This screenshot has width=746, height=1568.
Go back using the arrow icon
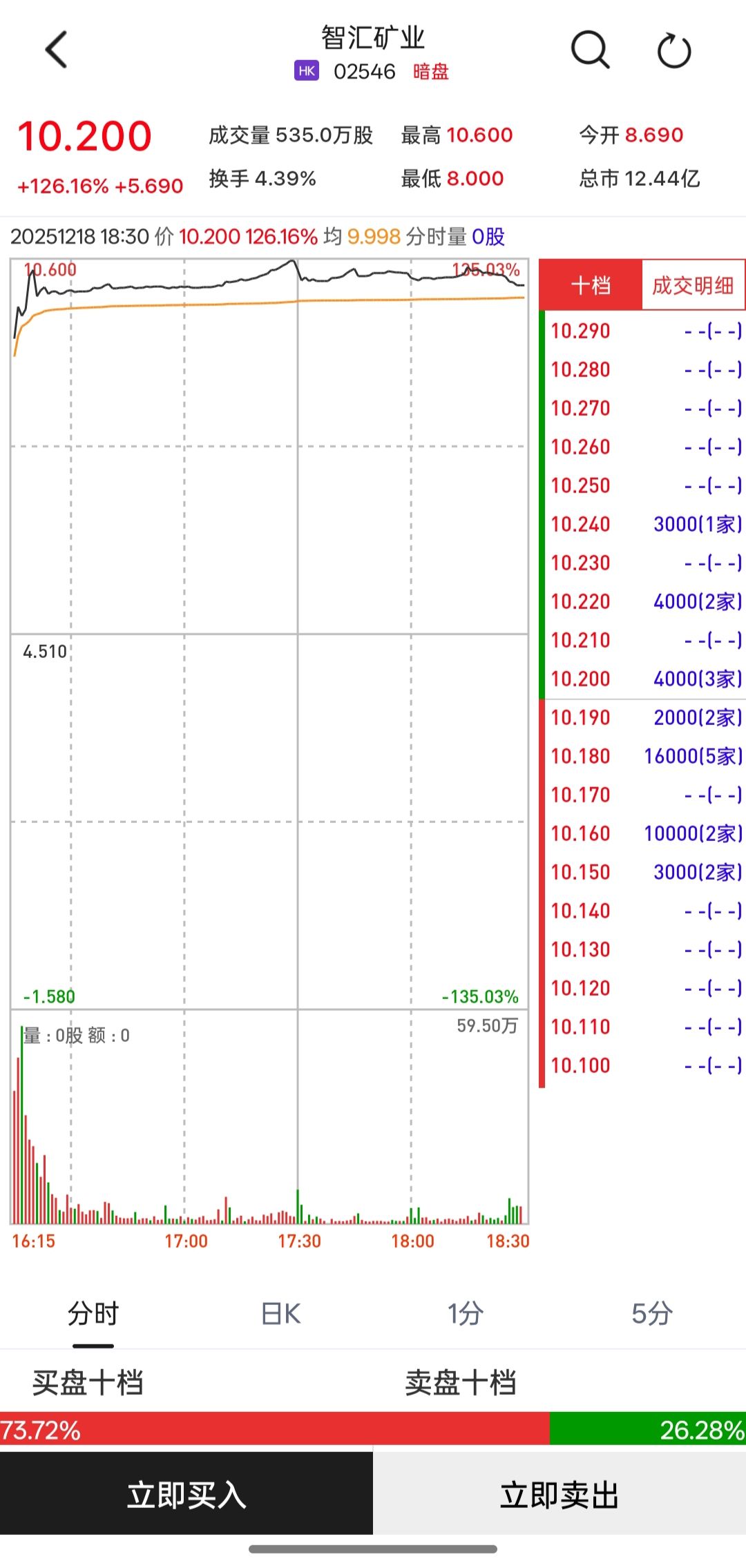[x=57, y=50]
